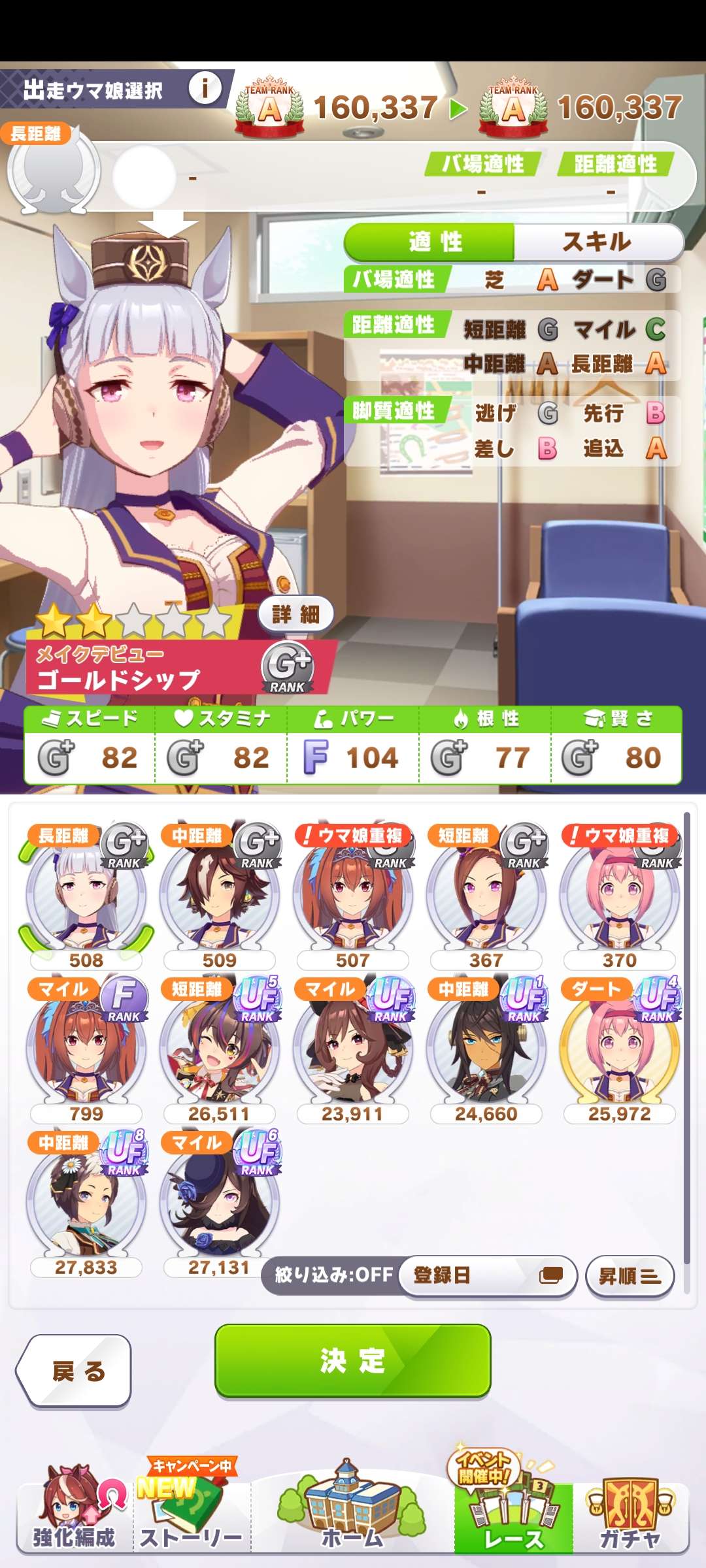Switch to the スキル tab
This screenshot has width=706, height=1568.
pyautogui.click(x=597, y=242)
